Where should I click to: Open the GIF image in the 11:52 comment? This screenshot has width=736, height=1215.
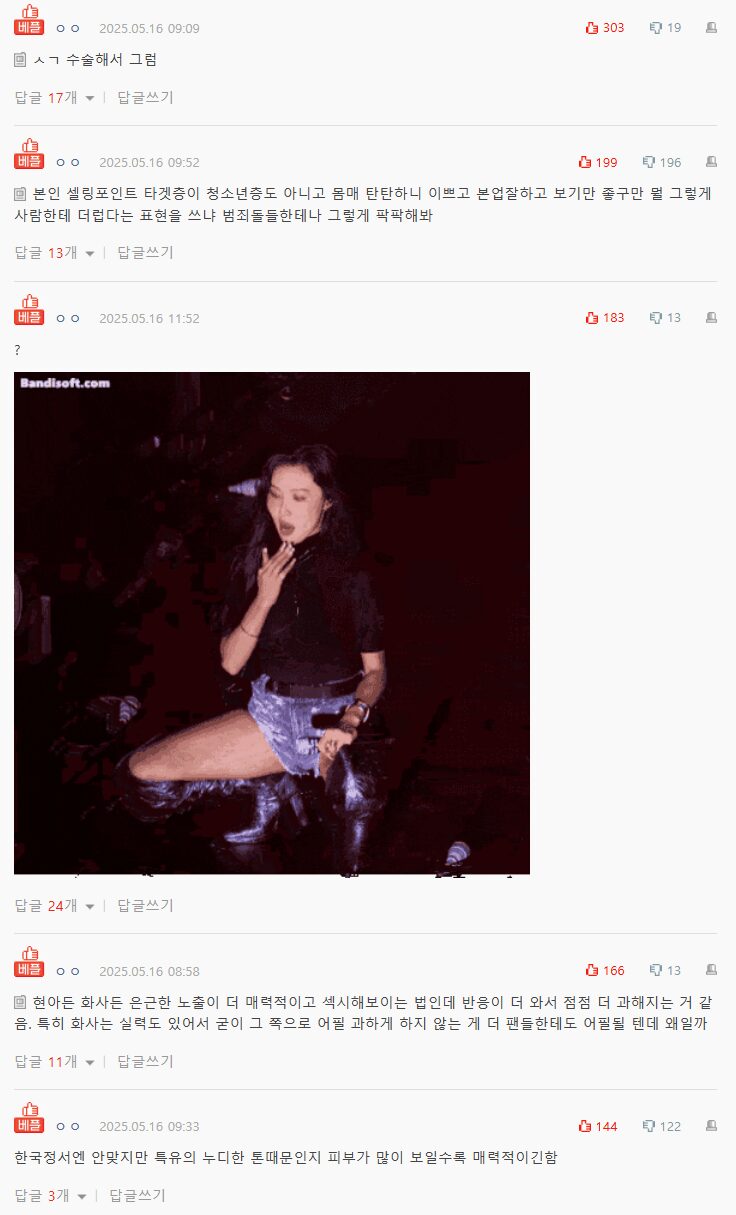click(x=272, y=623)
